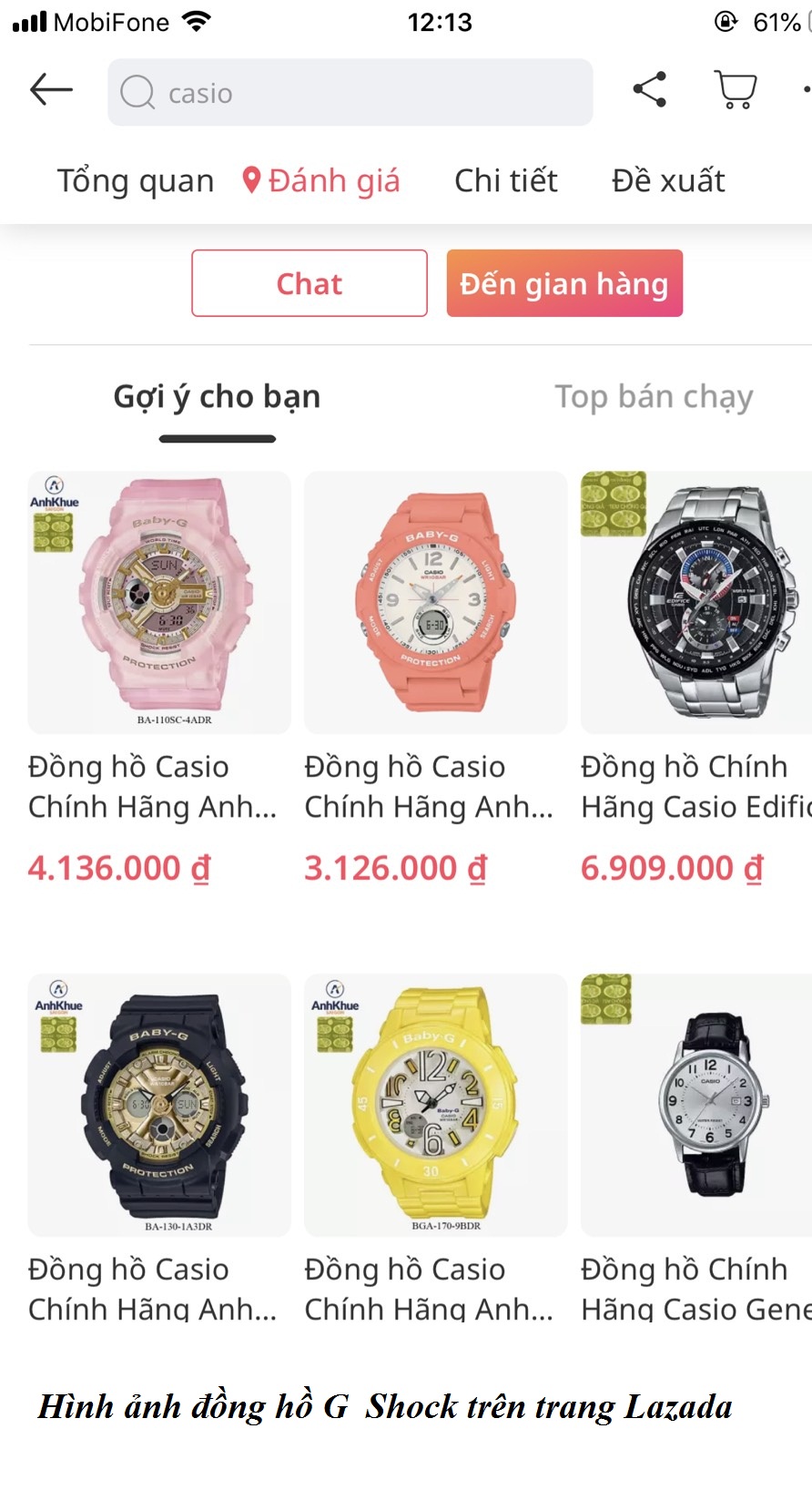812x1490 pixels.
Task: Open the shopping cart
Action: 735,89
